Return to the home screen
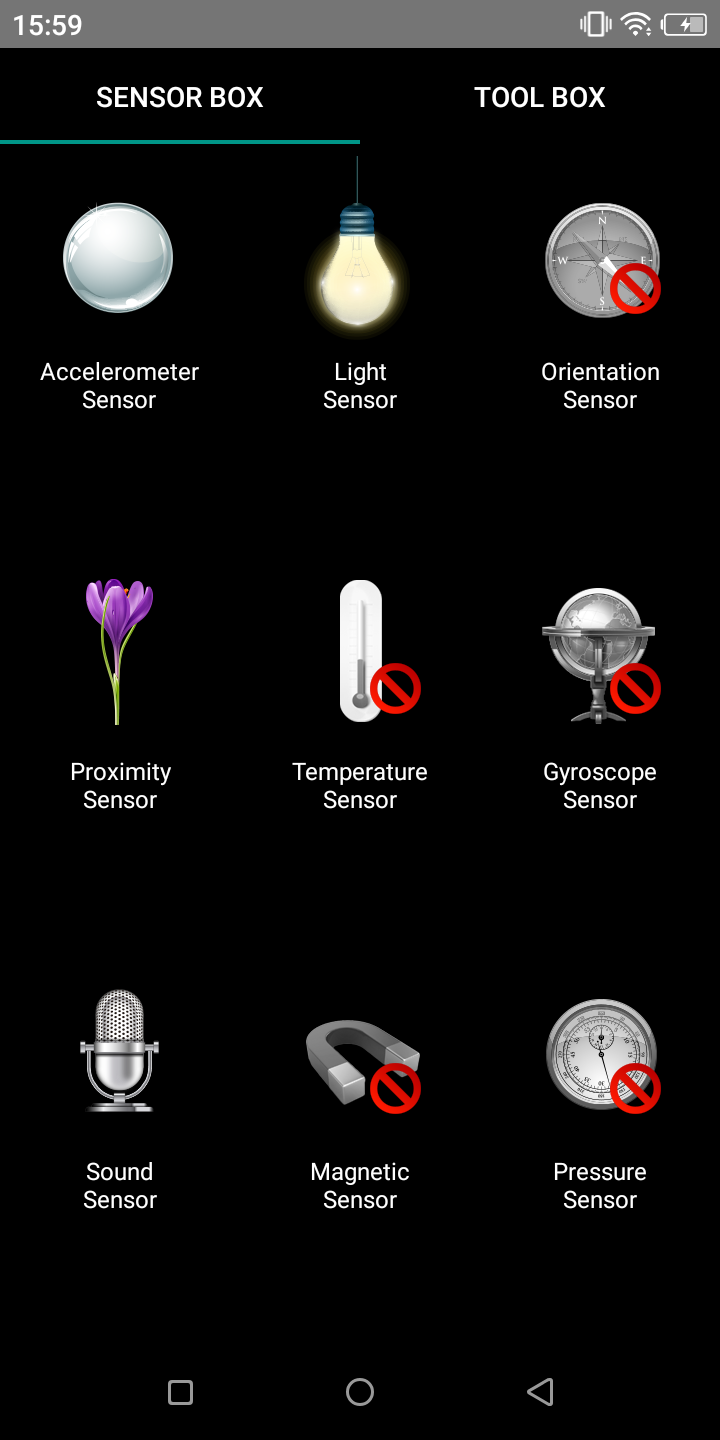The image size is (720, 1440). (x=360, y=1392)
